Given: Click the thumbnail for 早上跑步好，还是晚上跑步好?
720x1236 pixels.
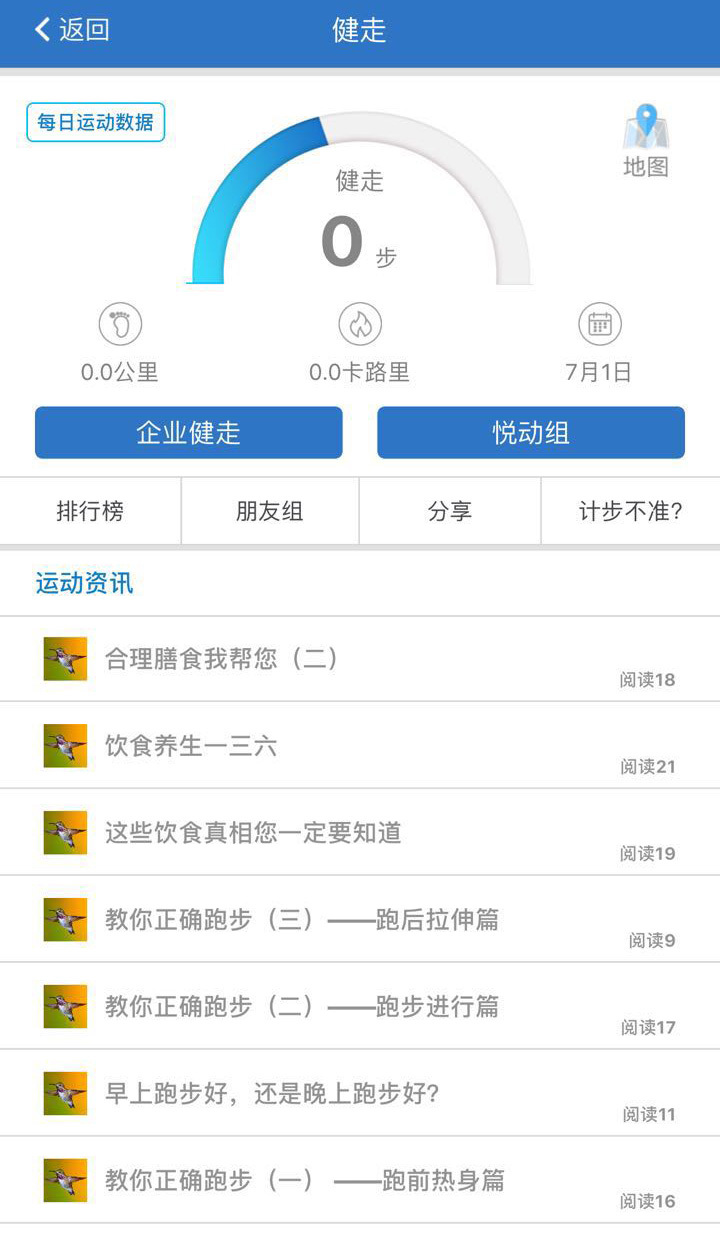Looking at the screenshot, I should click(64, 1093).
